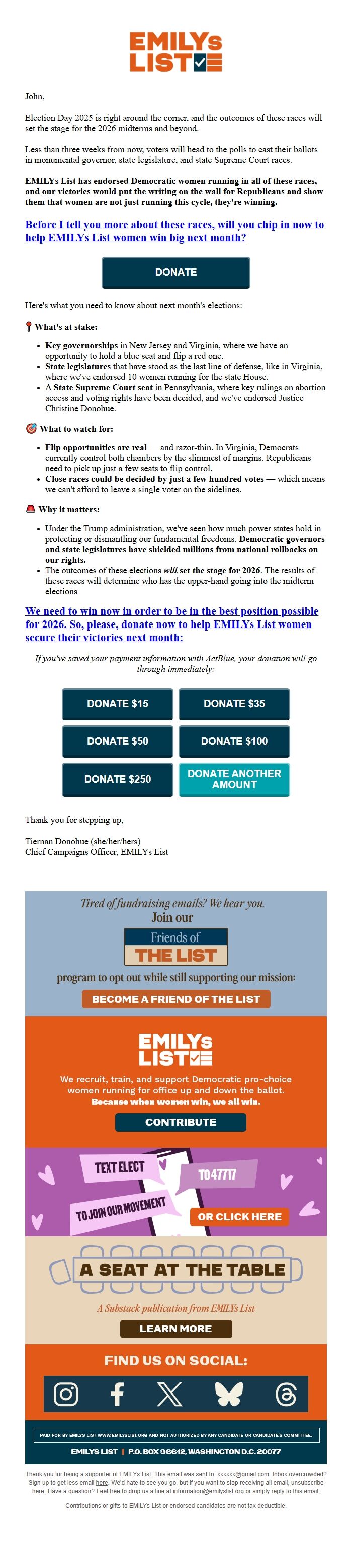Donate $250 via ActBlue button
This screenshot has width=352, height=1568.
[118, 779]
